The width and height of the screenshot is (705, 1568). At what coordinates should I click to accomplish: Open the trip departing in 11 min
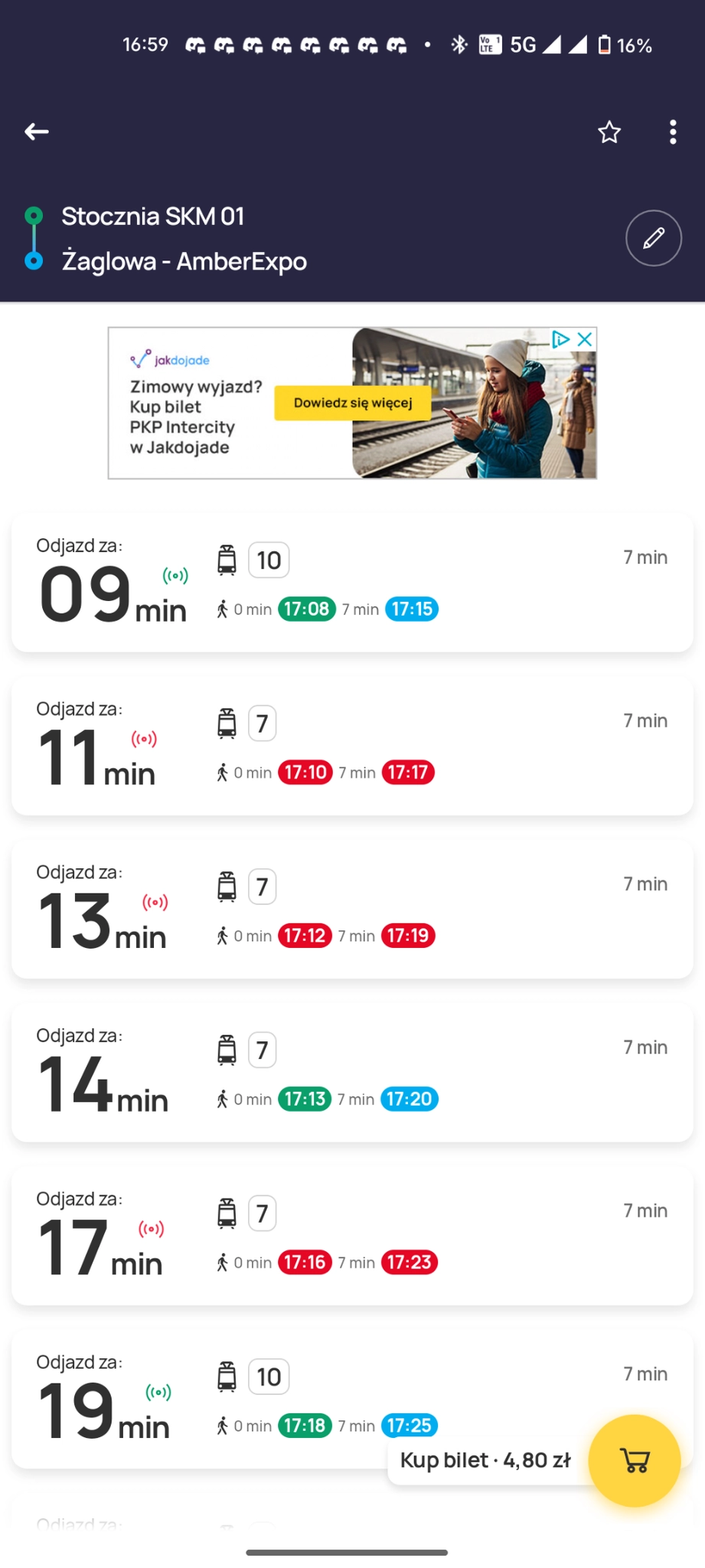click(352, 746)
